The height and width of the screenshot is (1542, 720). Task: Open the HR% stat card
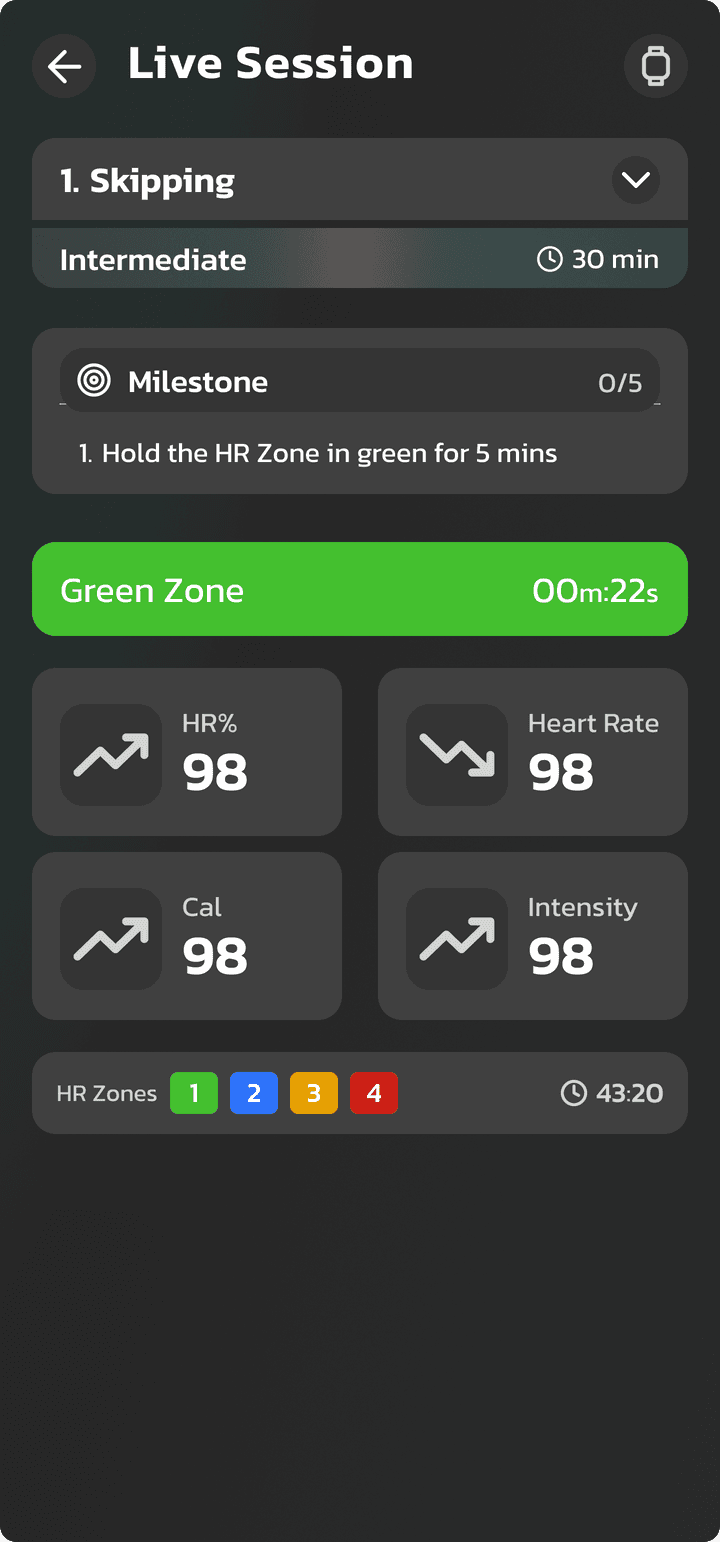(187, 752)
